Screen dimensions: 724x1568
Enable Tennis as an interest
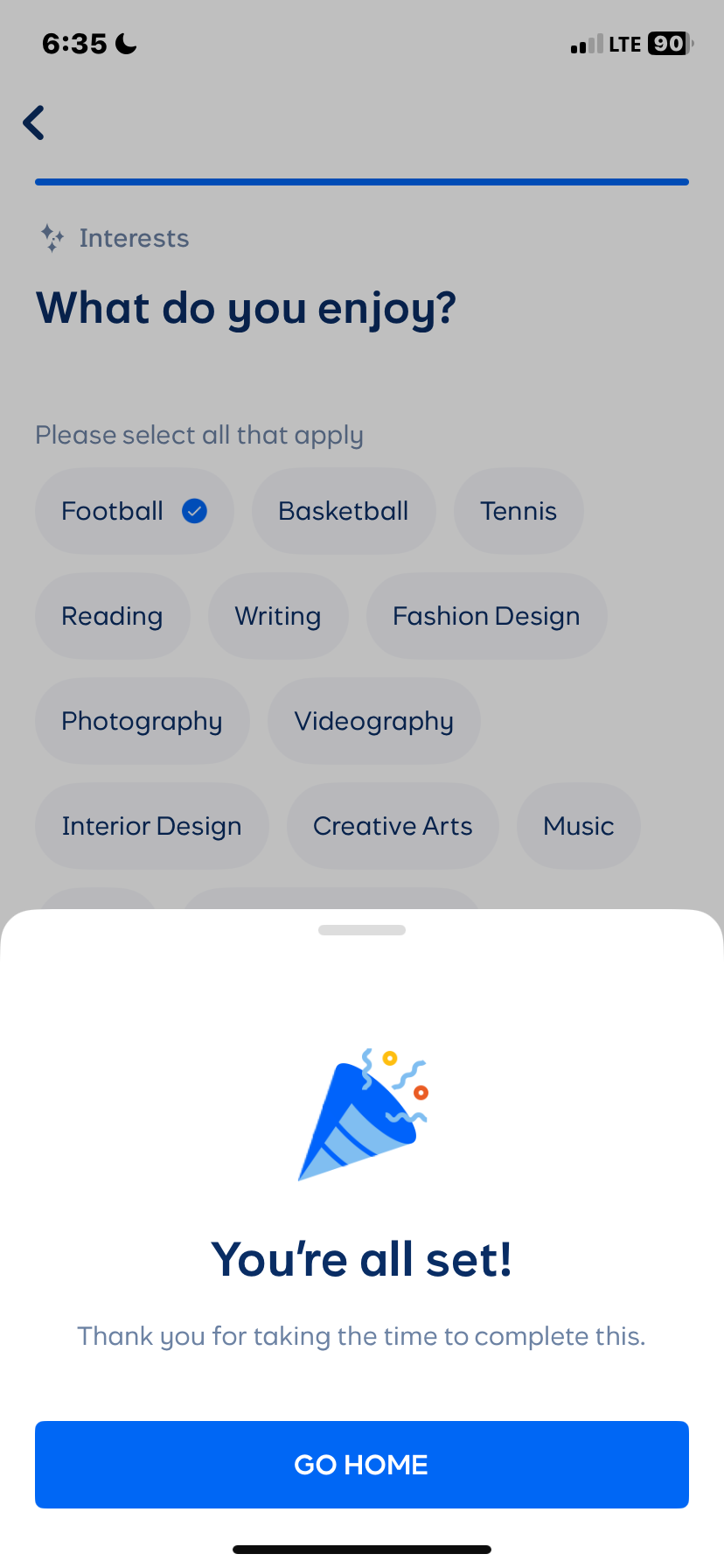pyautogui.click(x=519, y=511)
